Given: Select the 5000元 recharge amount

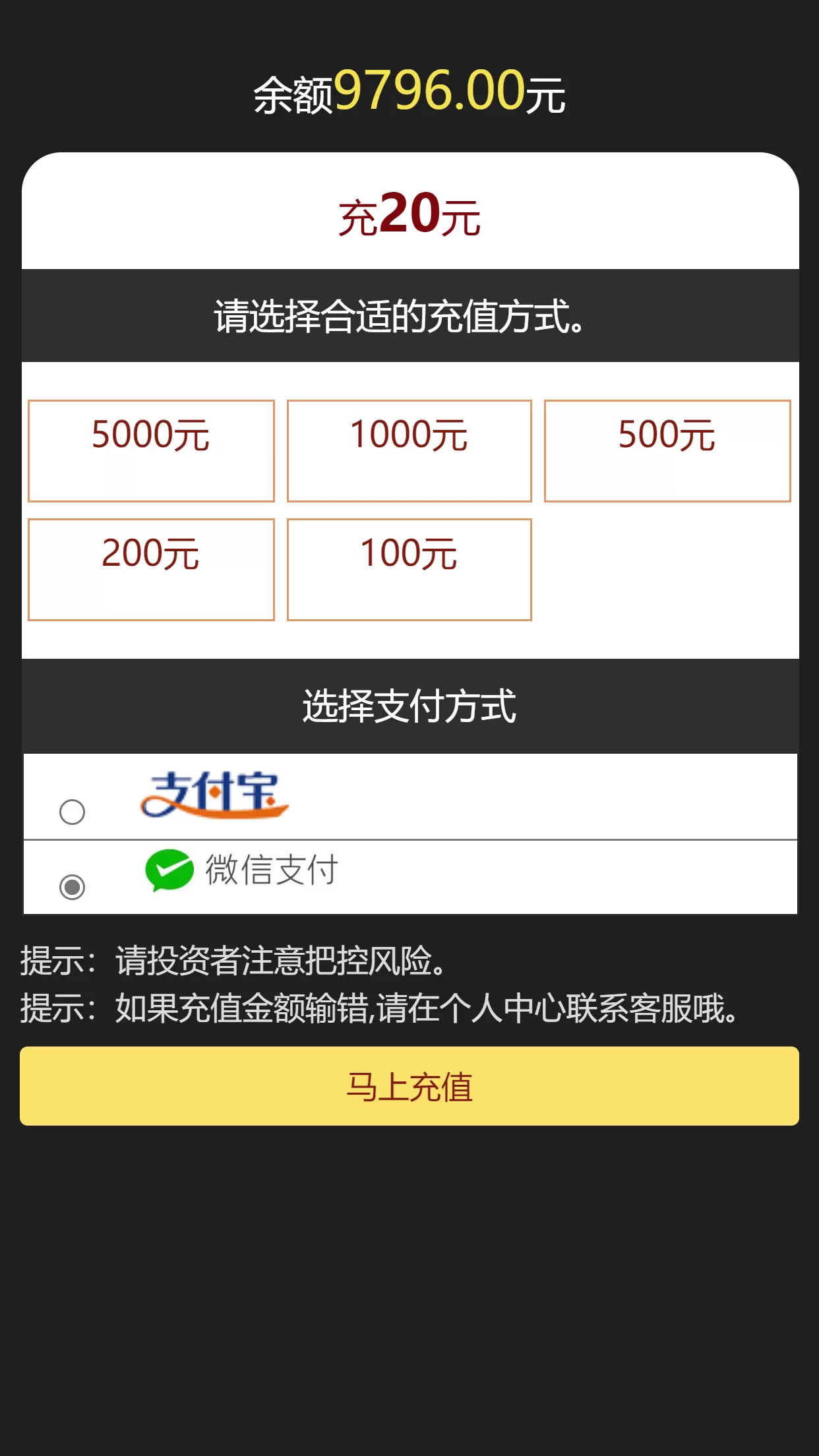Looking at the screenshot, I should coord(151,450).
